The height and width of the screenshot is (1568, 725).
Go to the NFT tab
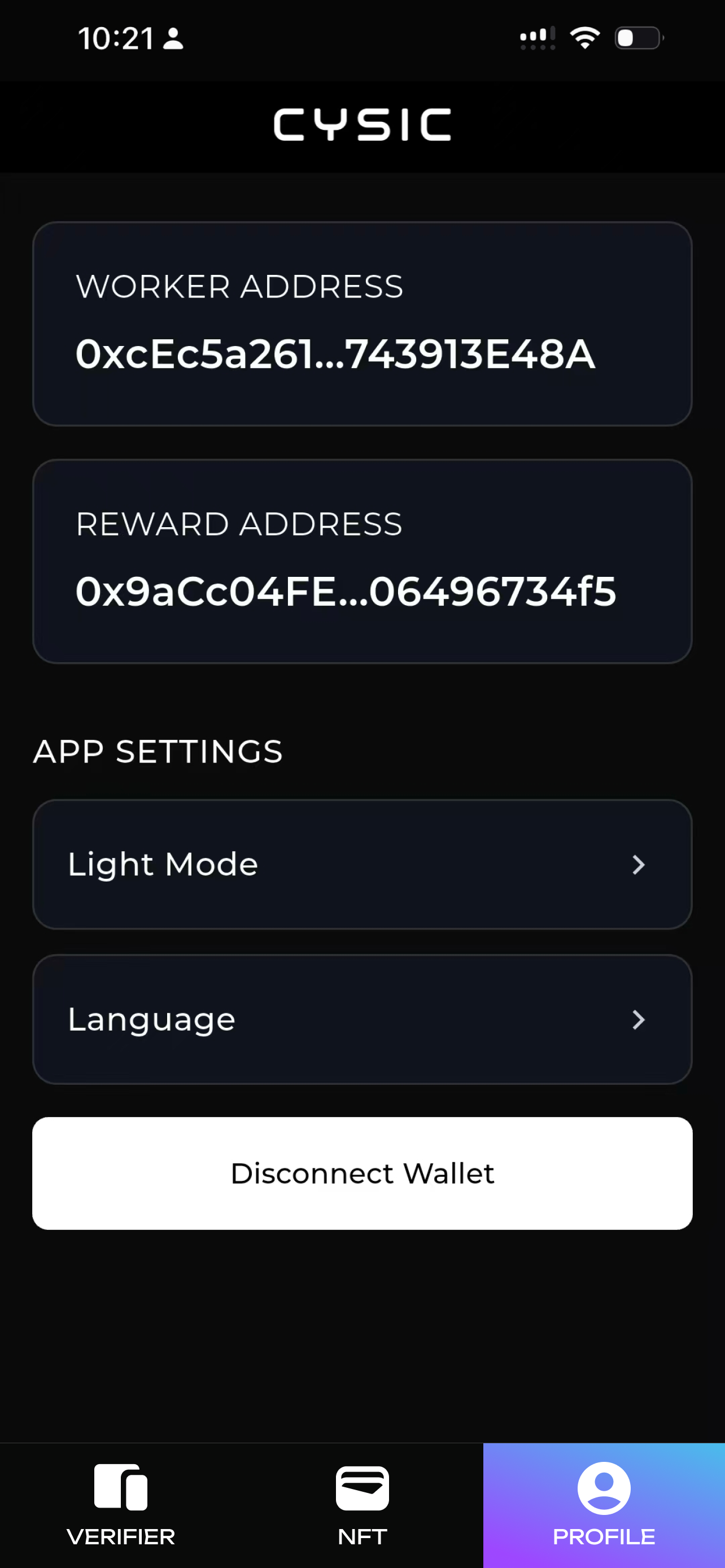[x=362, y=1505]
